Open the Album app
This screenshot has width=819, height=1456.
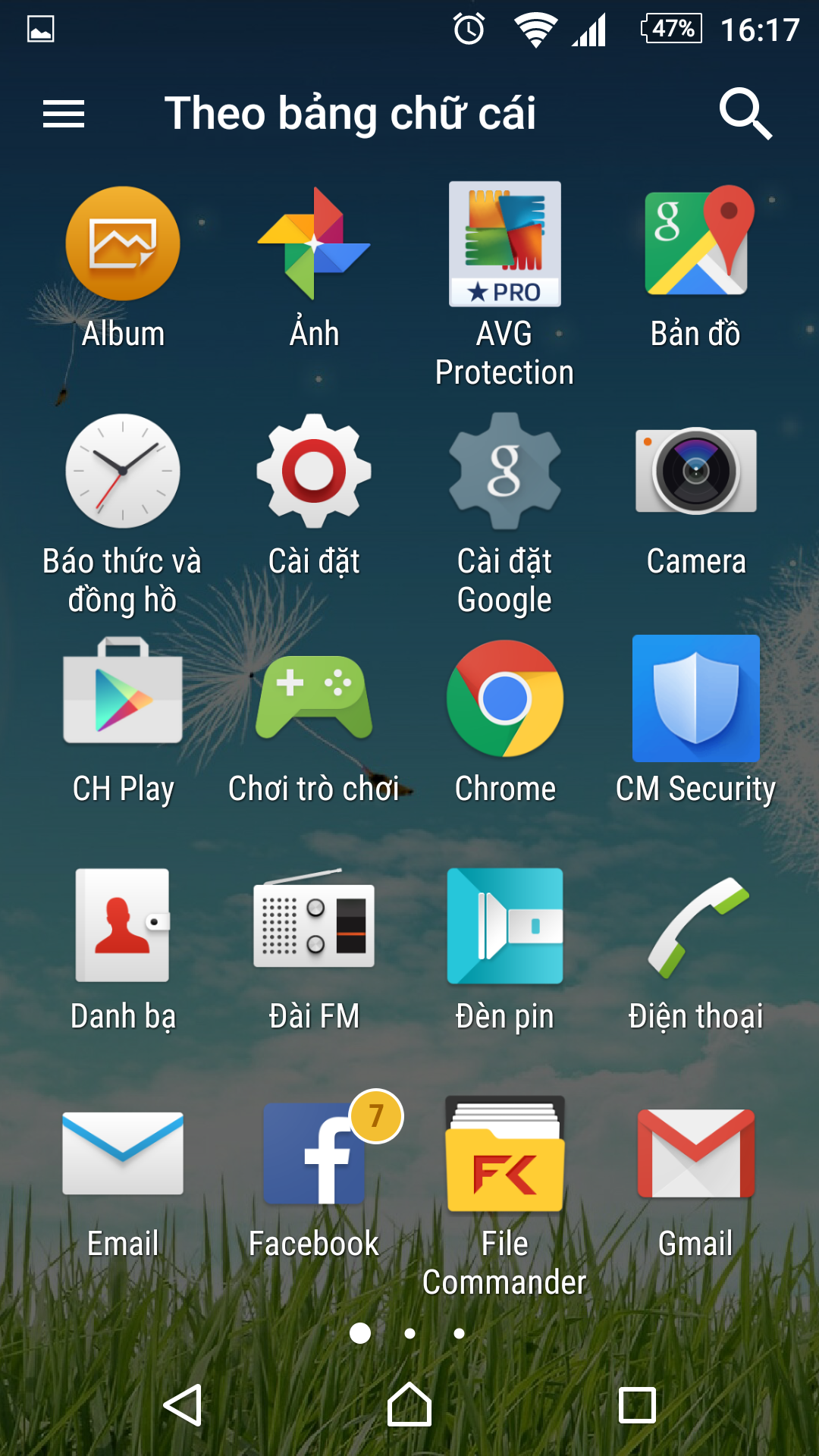[123, 244]
